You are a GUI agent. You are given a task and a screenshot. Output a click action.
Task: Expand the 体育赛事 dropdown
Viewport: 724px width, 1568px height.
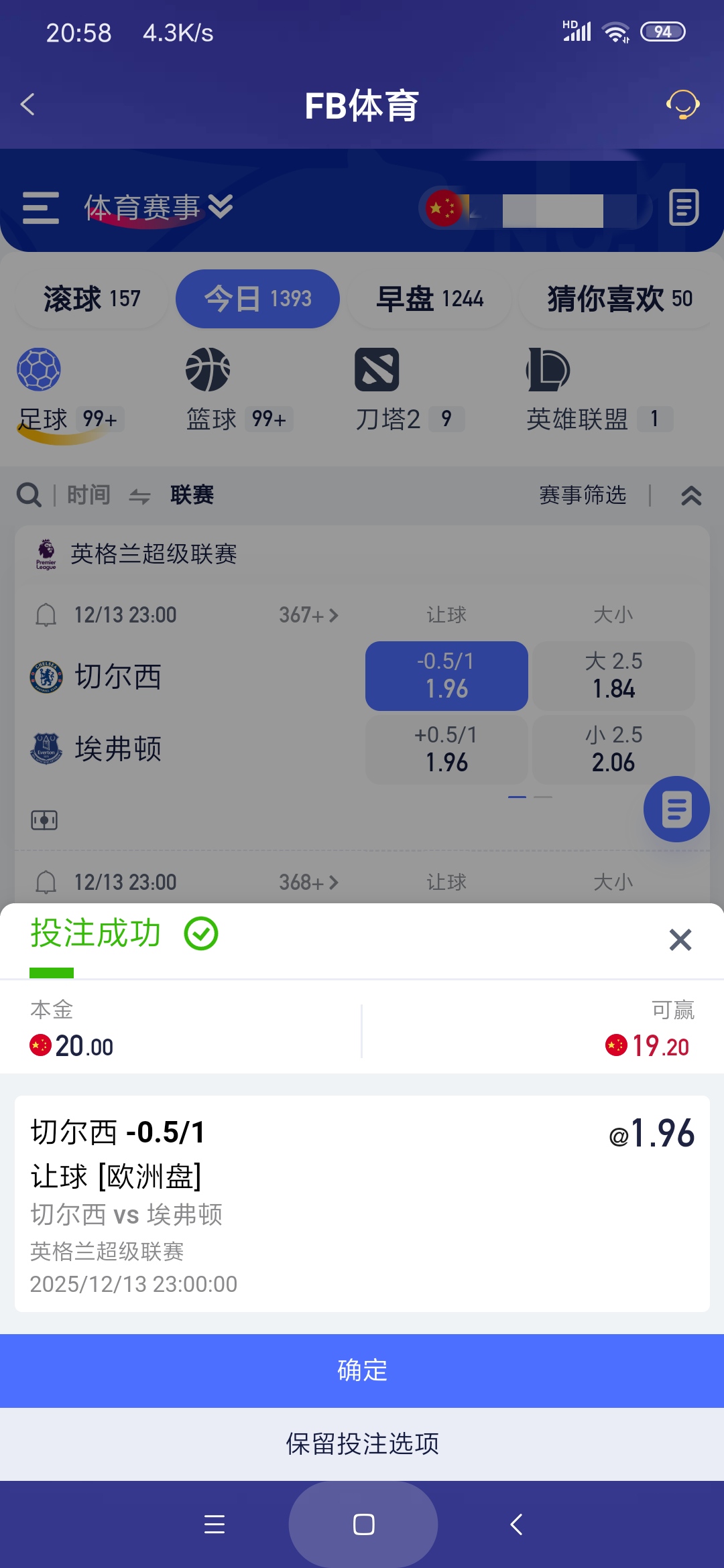point(158,208)
